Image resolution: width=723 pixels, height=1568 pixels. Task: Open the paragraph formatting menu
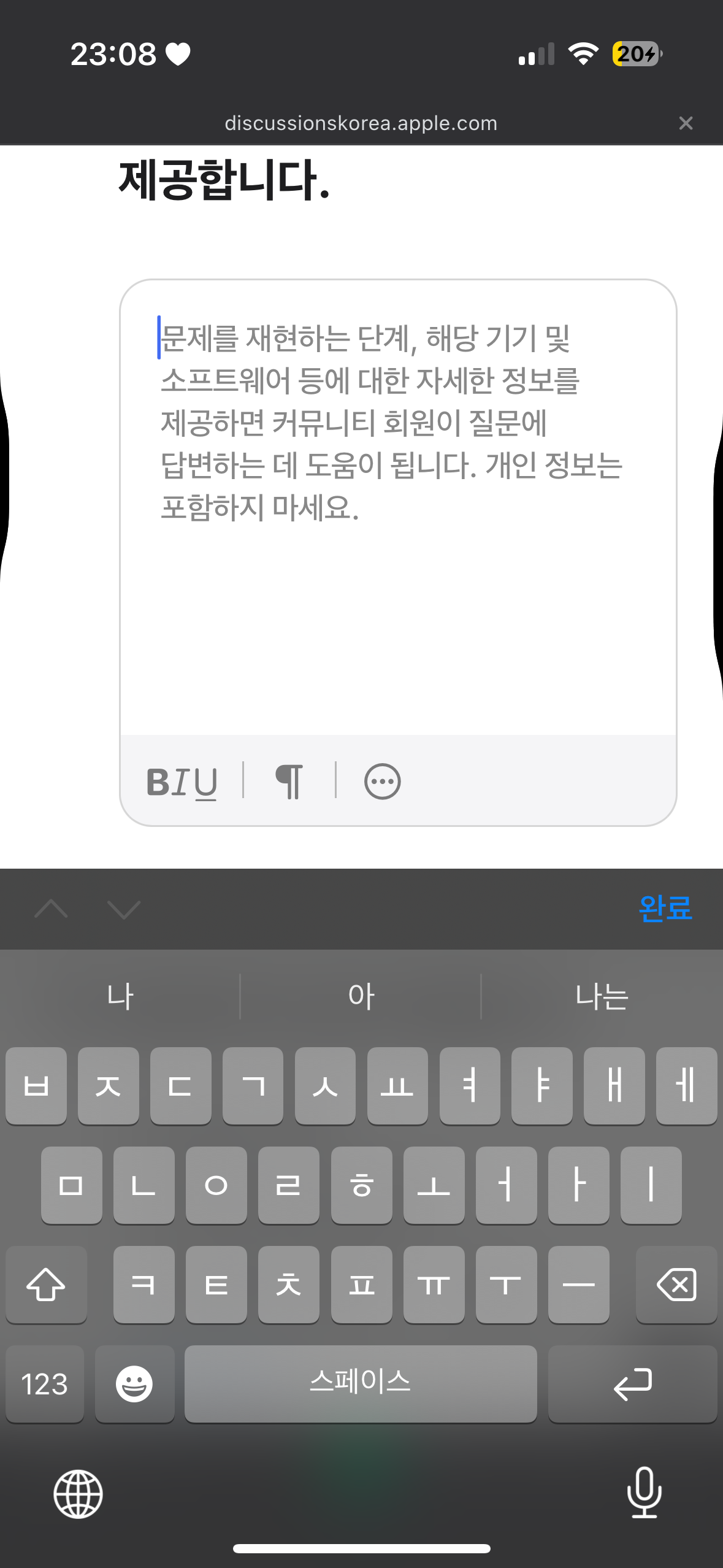(x=289, y=782)
